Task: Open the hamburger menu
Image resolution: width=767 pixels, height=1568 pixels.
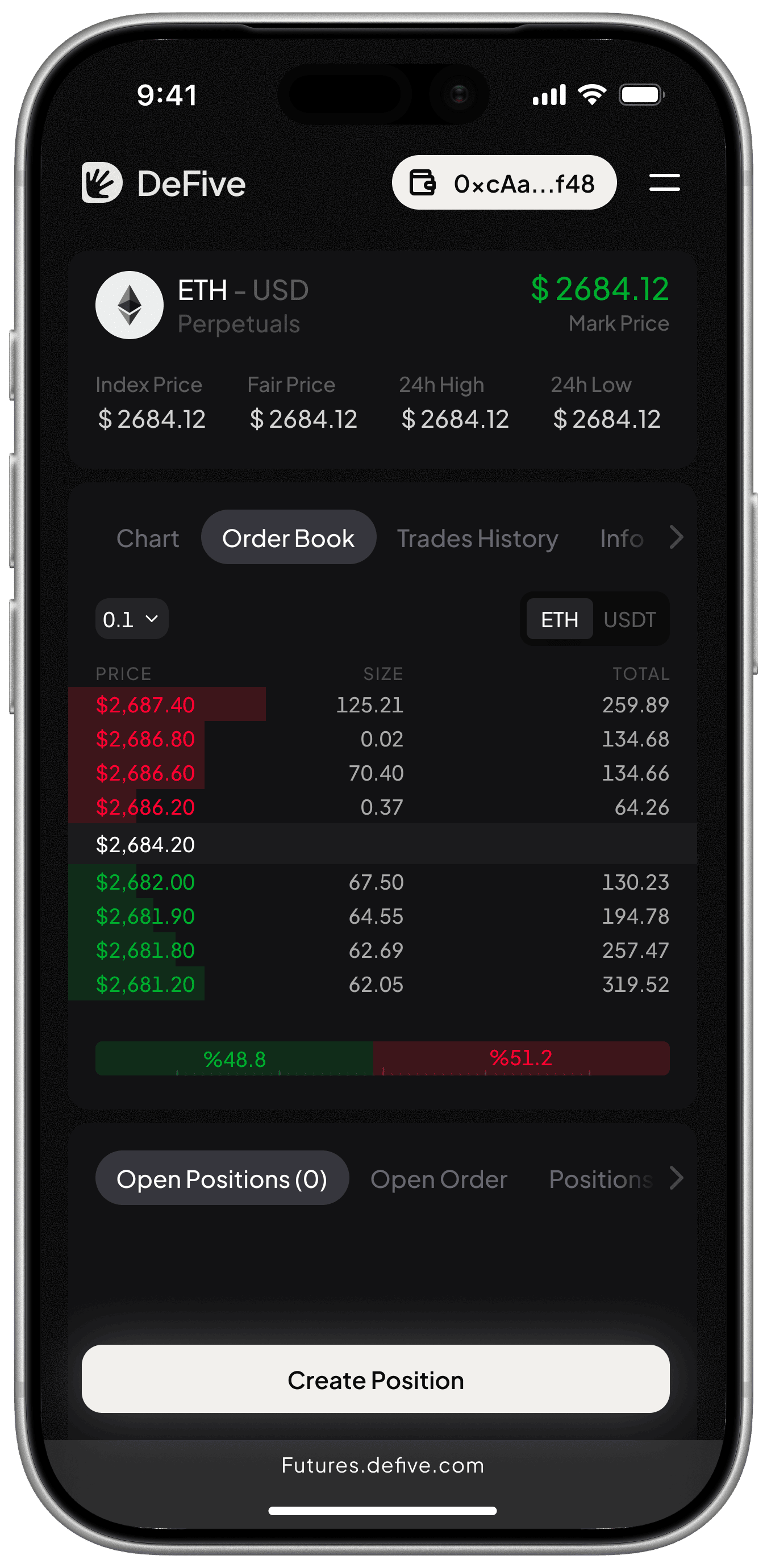Action: pyautogui.click(x=664, y=182)
